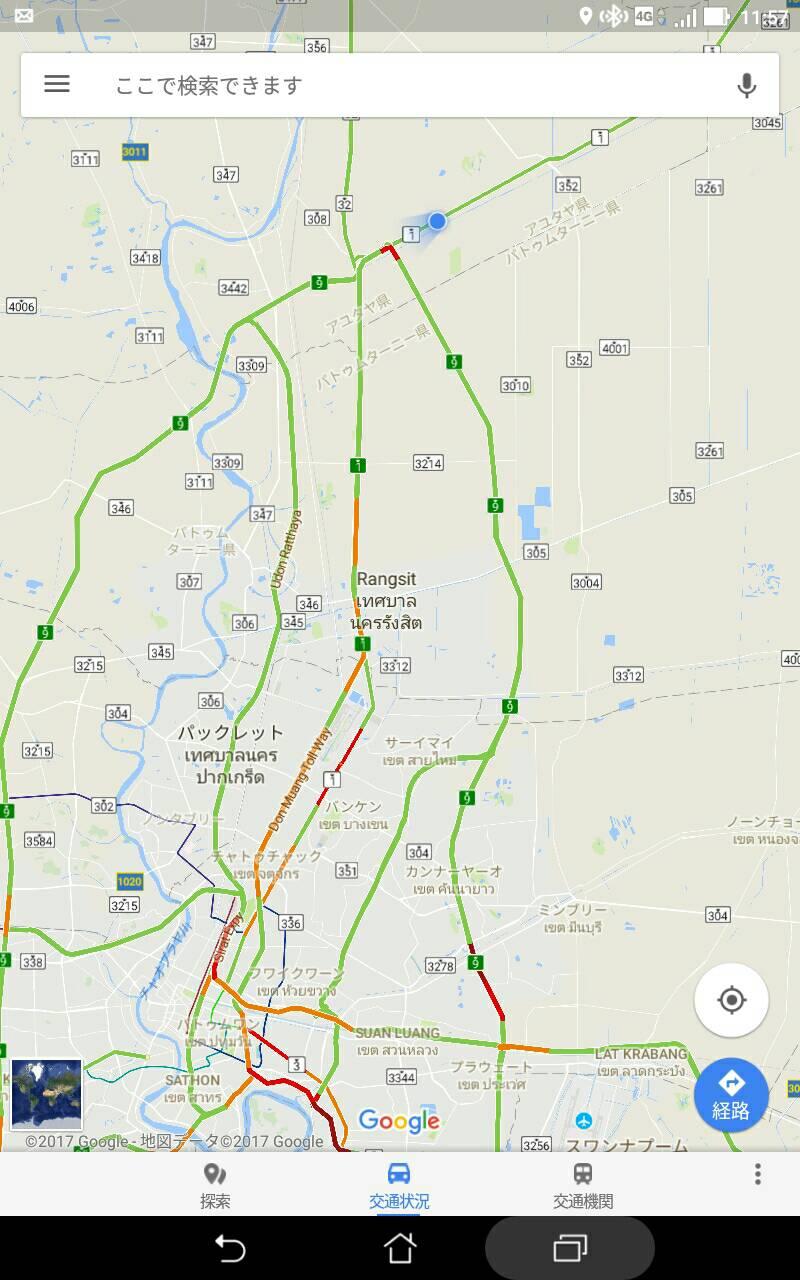Tap the ここで検索できます search field
The height and width of the screenshot is (1280, 800).
pos(400,85)
